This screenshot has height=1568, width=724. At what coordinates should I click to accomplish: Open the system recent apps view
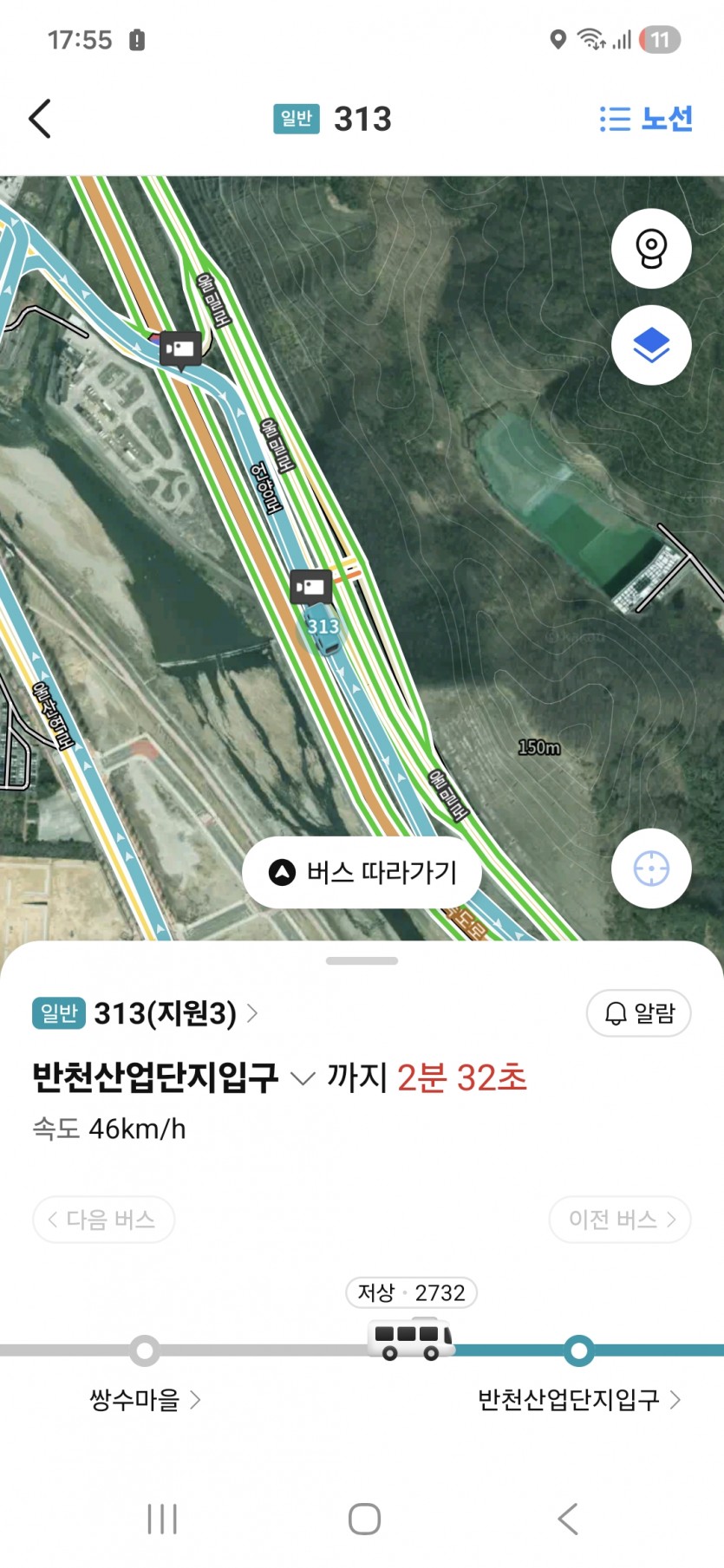[162, 1519]
